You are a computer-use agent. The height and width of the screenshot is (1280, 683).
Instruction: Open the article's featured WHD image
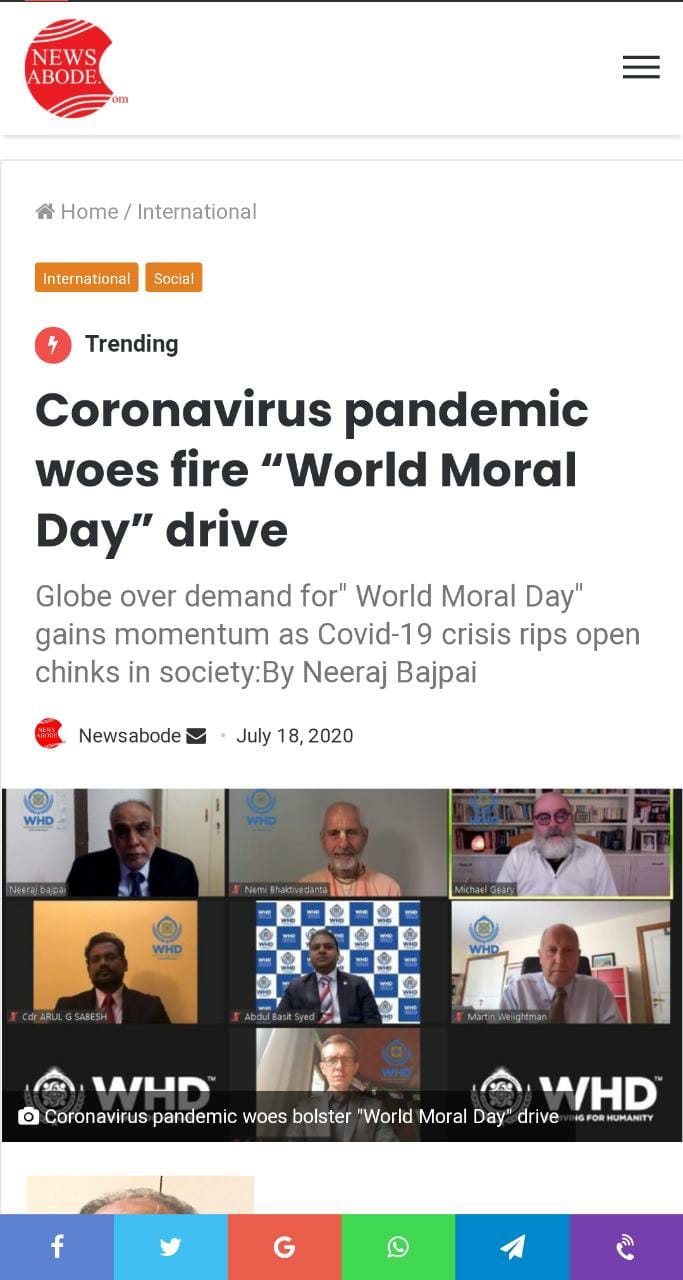click(341, 950)
